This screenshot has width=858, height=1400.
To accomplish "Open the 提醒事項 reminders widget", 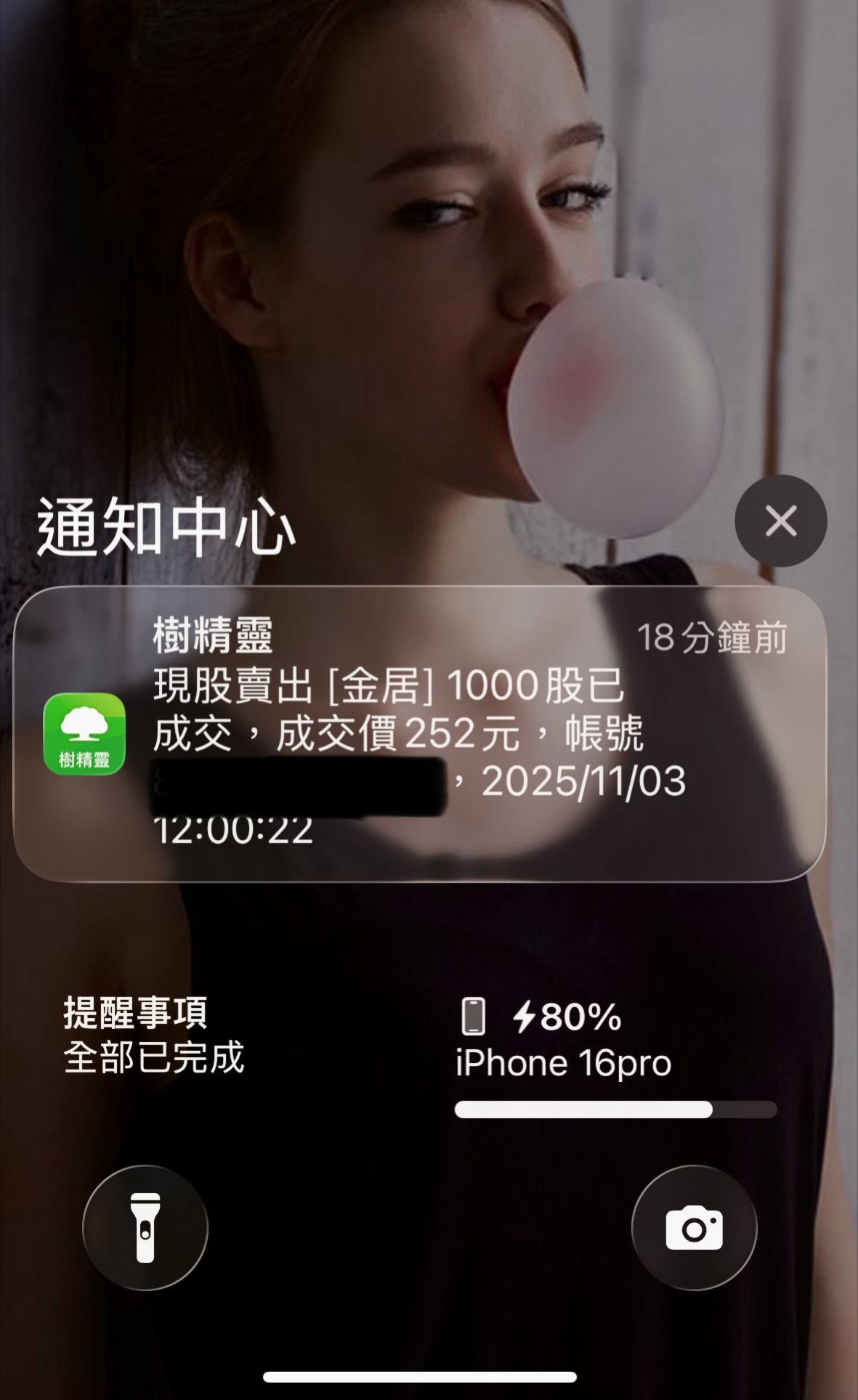I will (x=154, y=1035).
